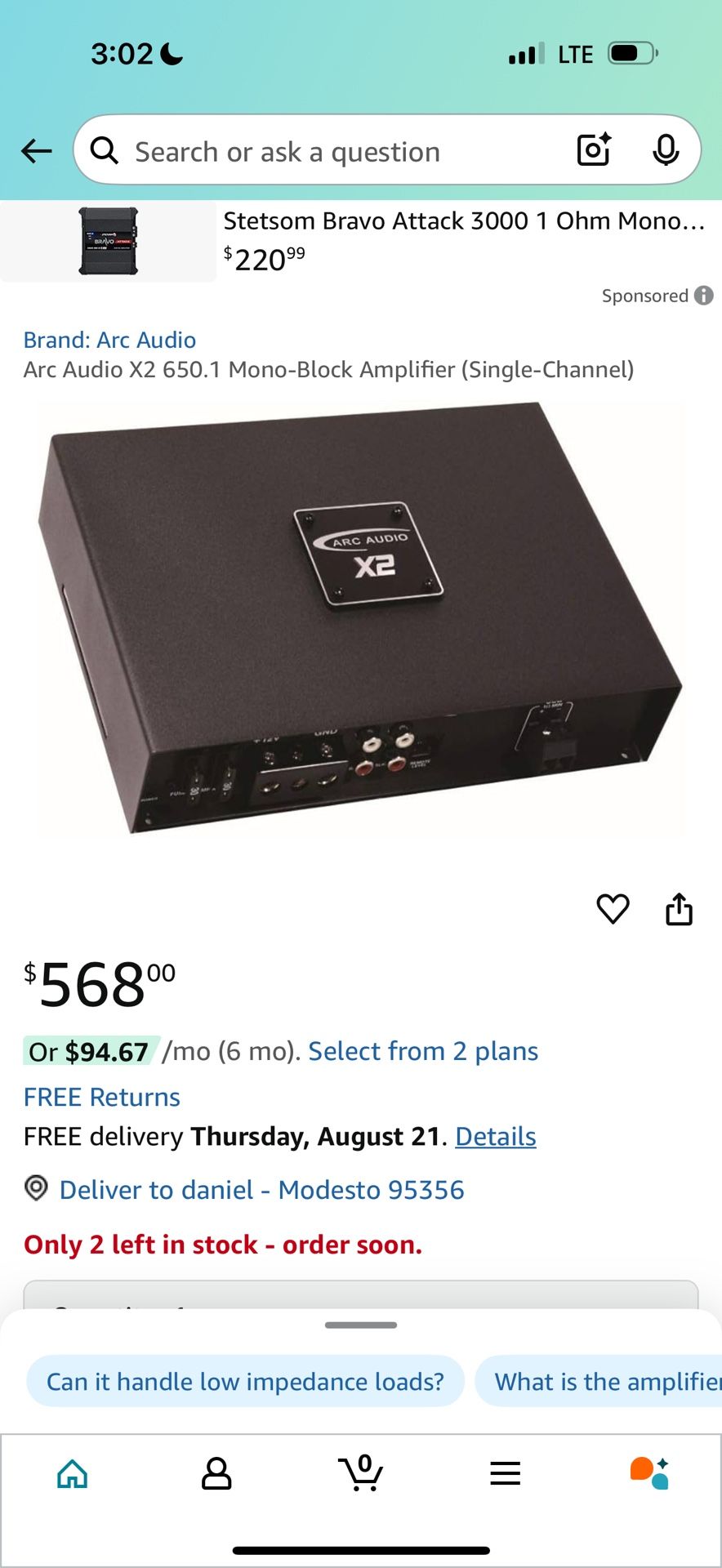Screen dimensions: 722x1568
Task: Open delivery Details
Action: (x=494, y=1136)
